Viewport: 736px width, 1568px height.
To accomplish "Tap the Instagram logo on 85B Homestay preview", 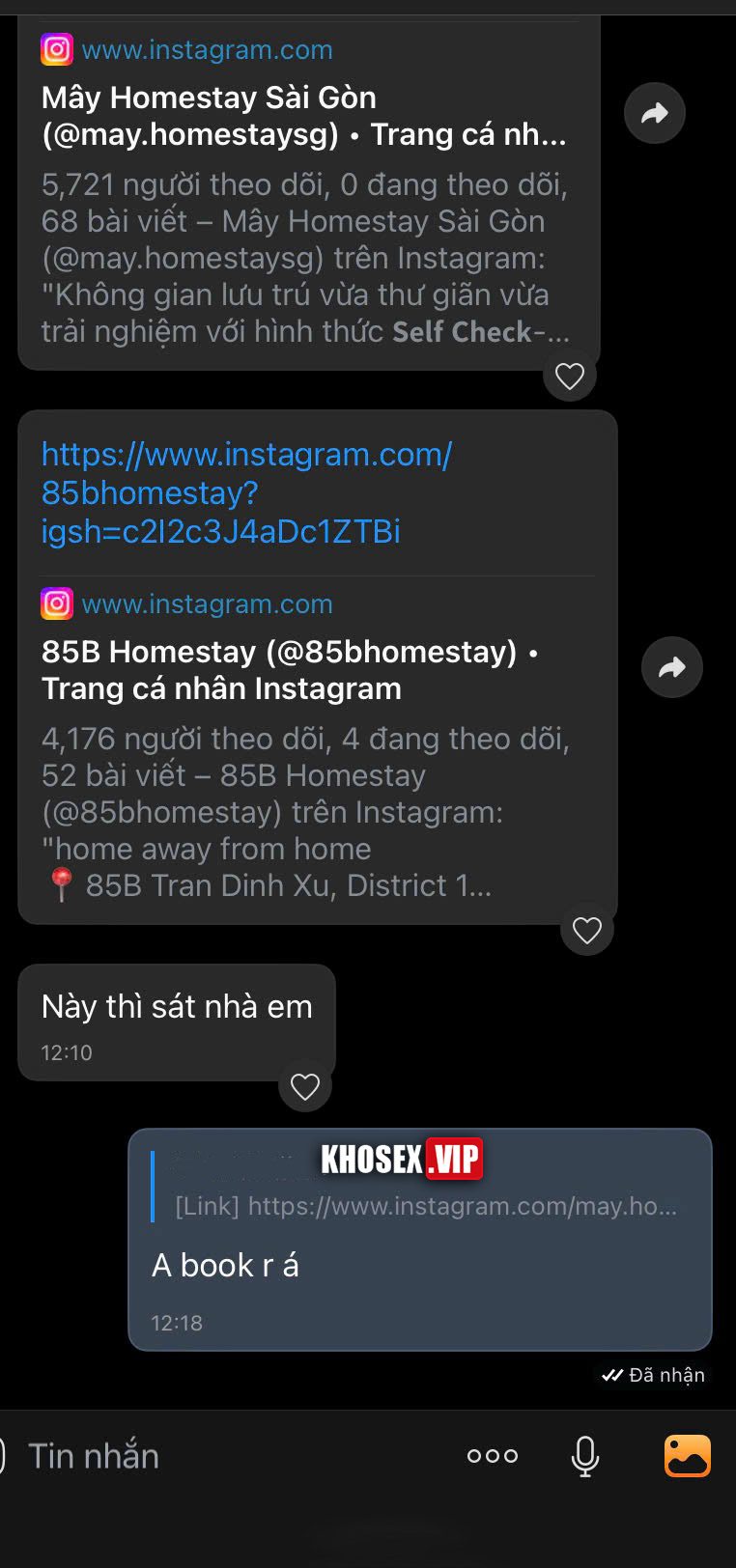I will 57,603.
